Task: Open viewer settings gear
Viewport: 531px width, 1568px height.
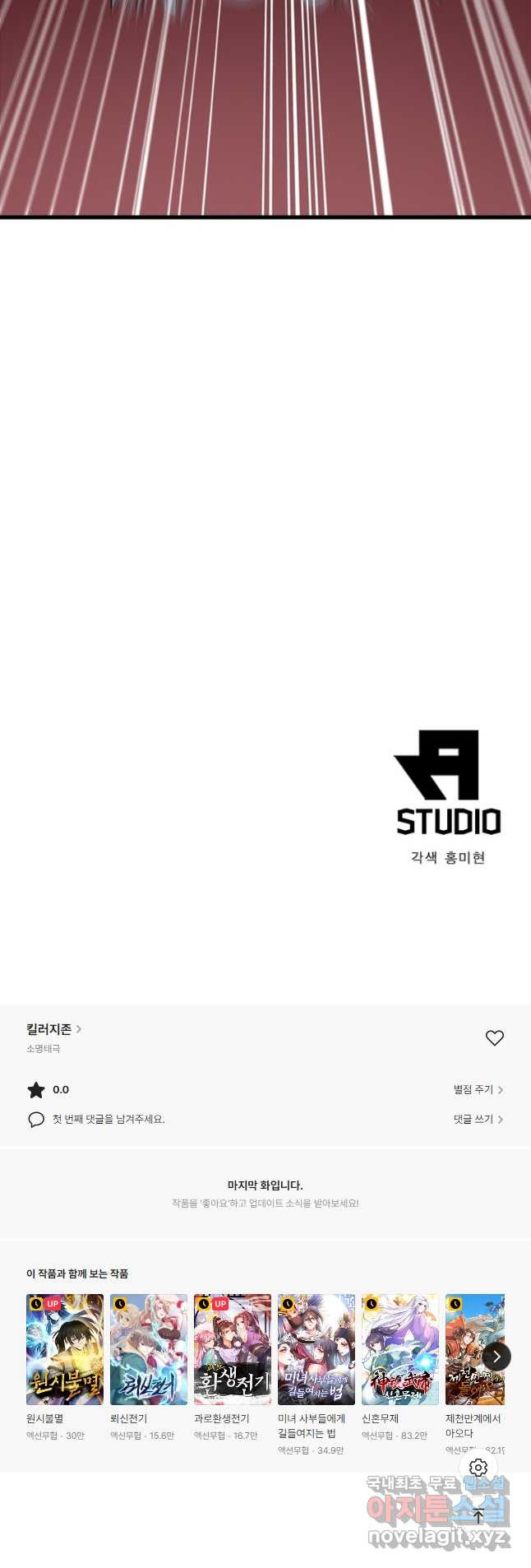Action: [478, 1468]
